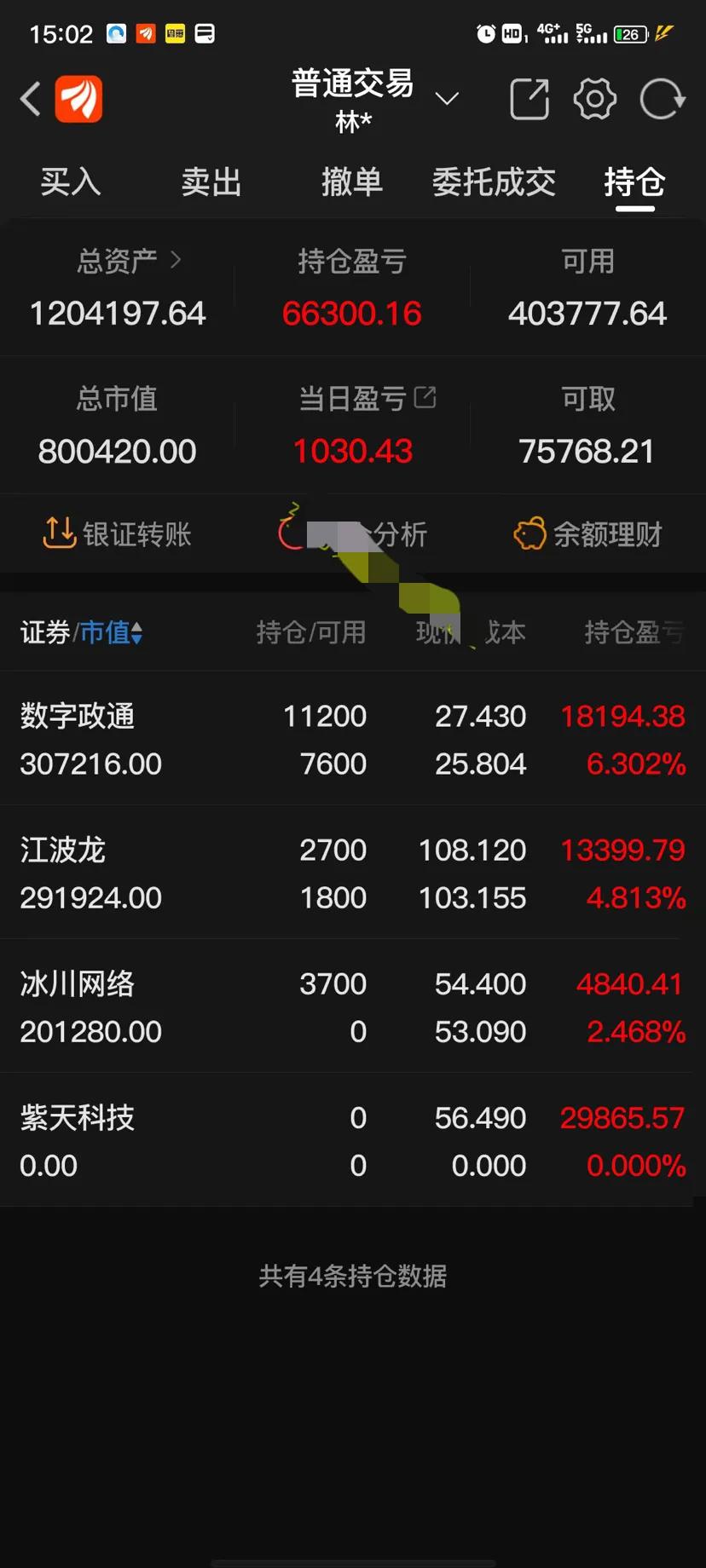Open the 撤单 cancel orders page
Image resolution: width=706 pixels, height=1568 pixels.
352,182
